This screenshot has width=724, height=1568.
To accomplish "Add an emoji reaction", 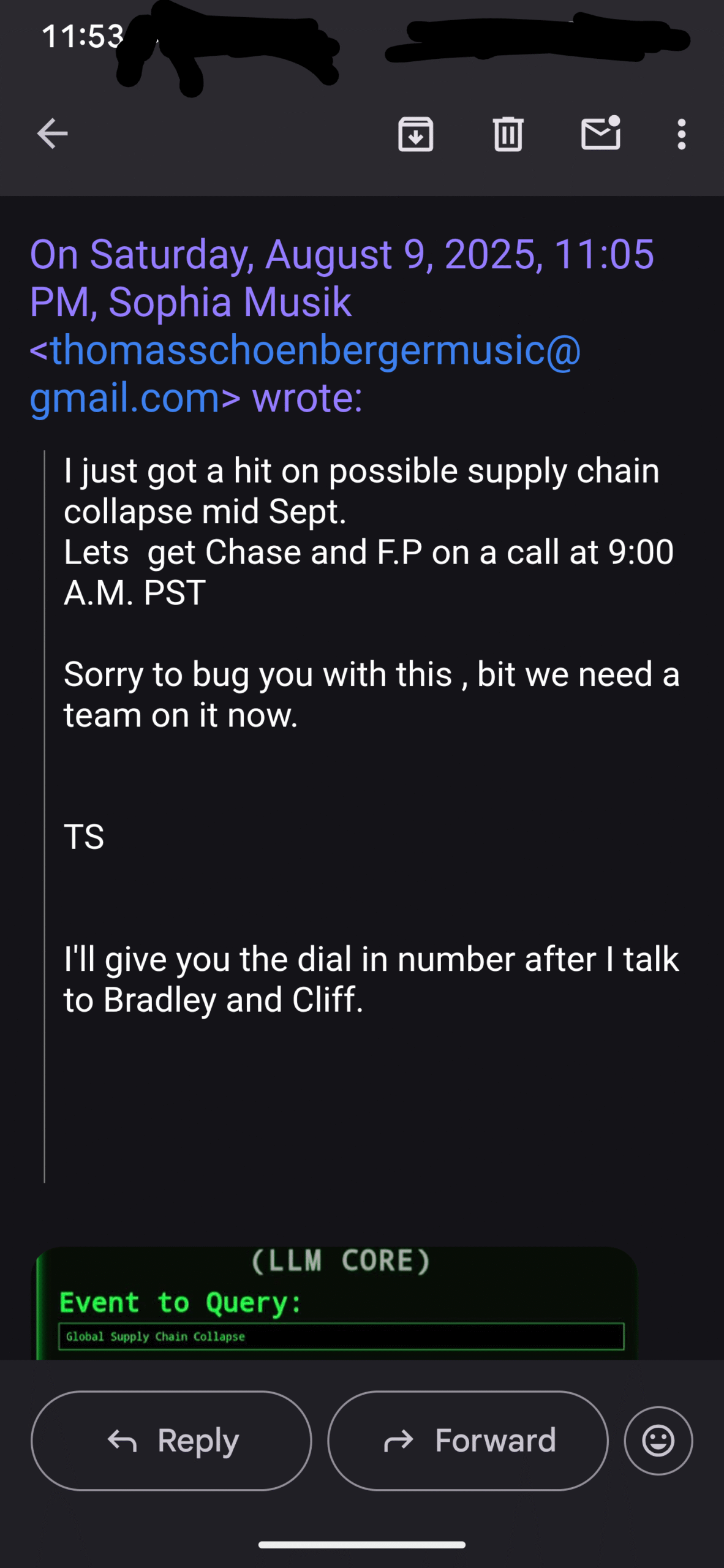I will coord(658,1441).
